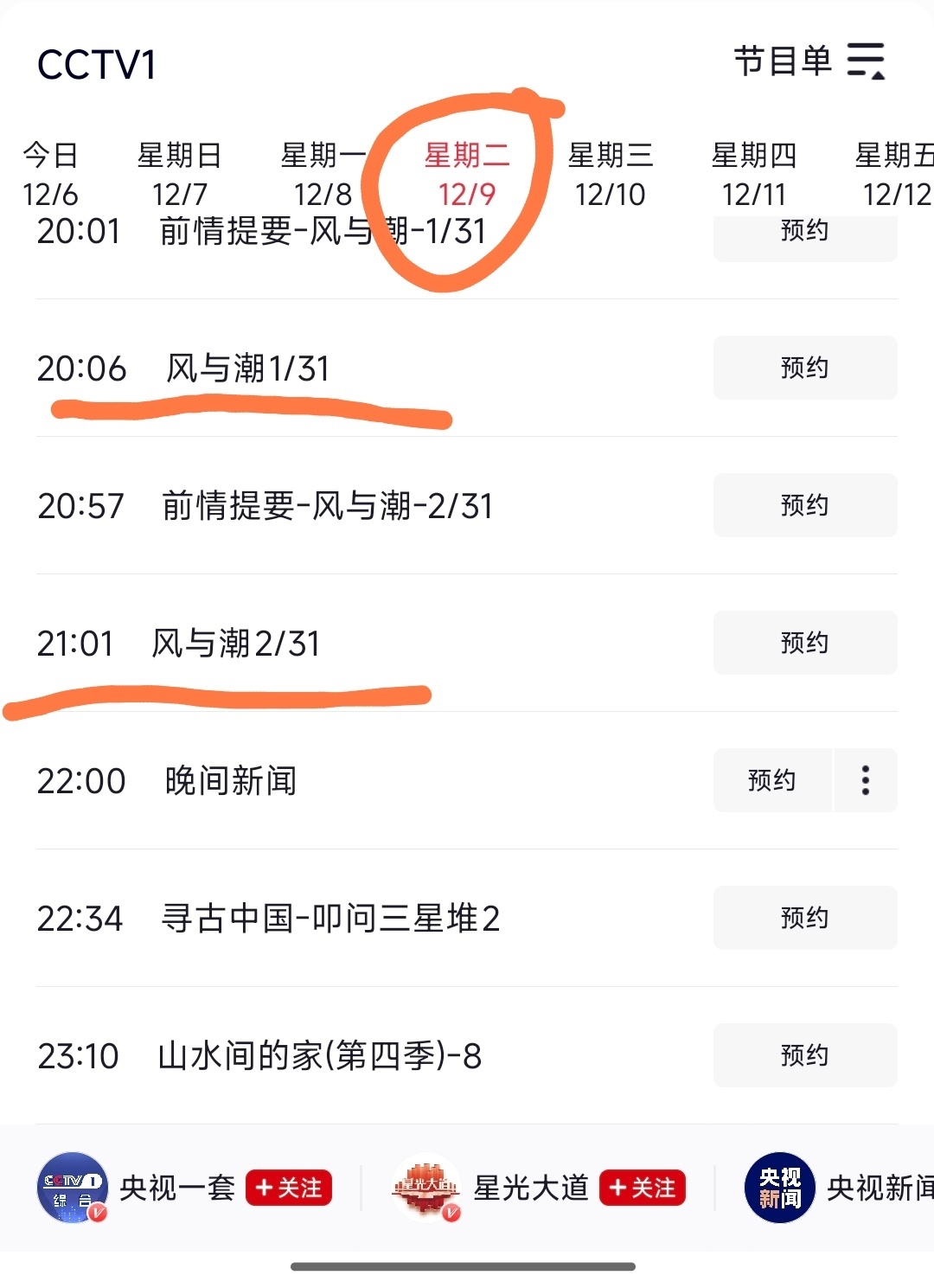Switch to 星期一 12/8 tab
This screenshot has height=1288, width=934.
point(323,174)
